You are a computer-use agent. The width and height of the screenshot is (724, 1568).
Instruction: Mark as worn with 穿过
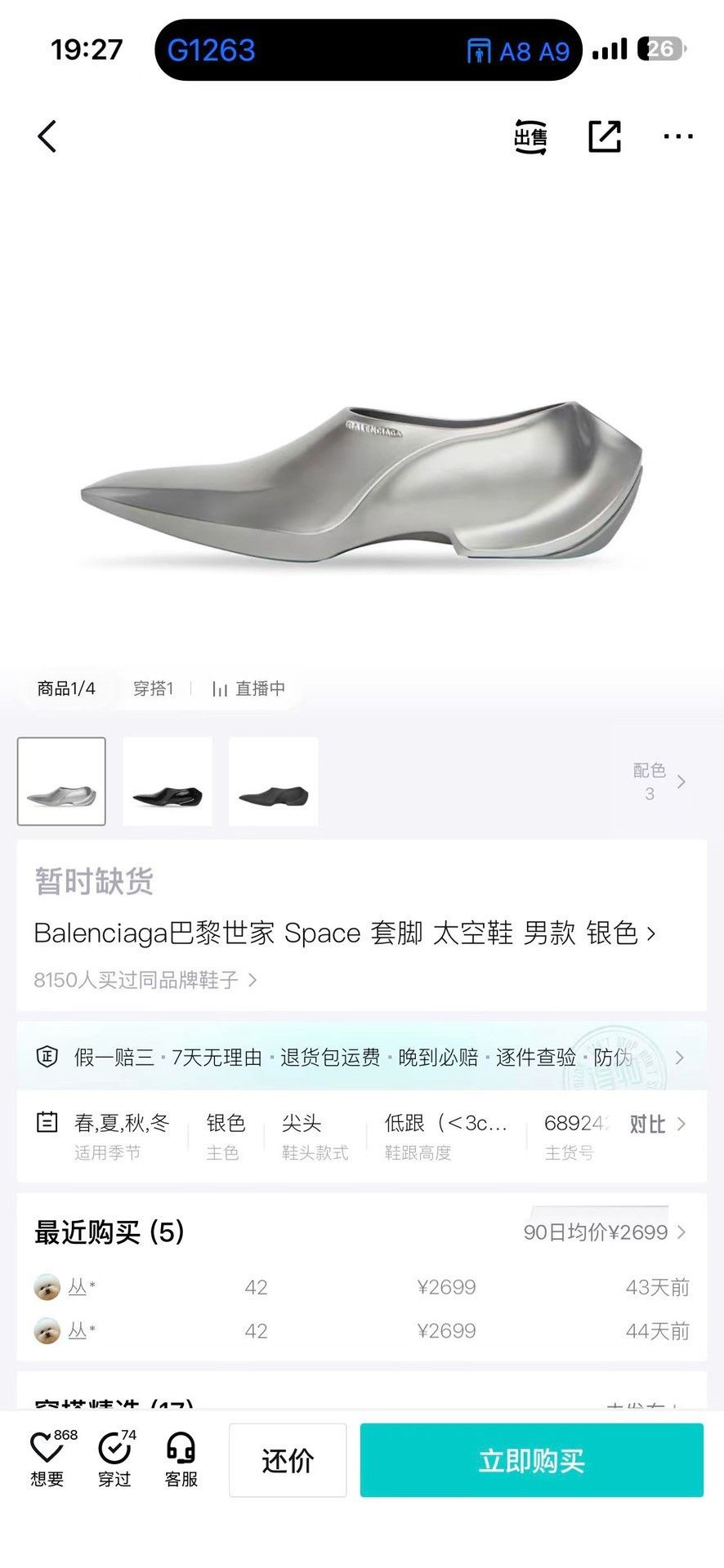115,1459
